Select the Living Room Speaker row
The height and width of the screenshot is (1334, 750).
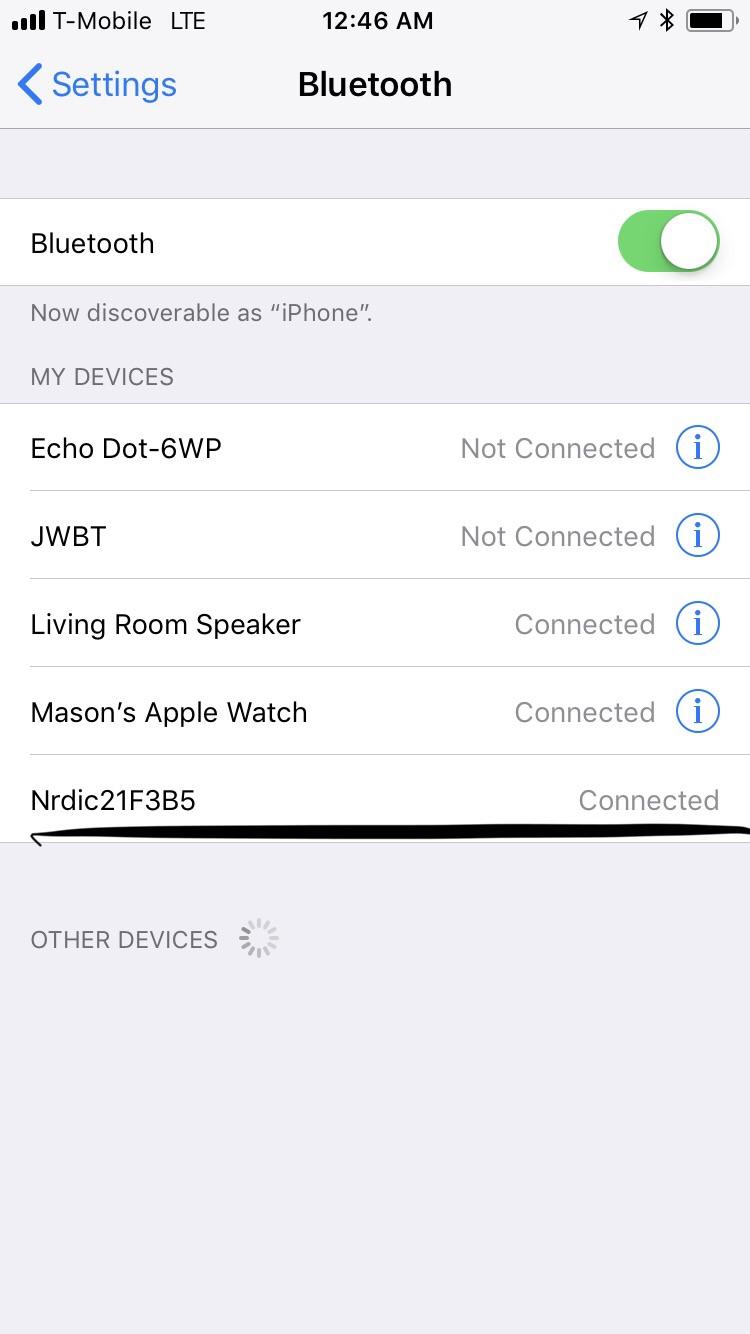(300, 624)
